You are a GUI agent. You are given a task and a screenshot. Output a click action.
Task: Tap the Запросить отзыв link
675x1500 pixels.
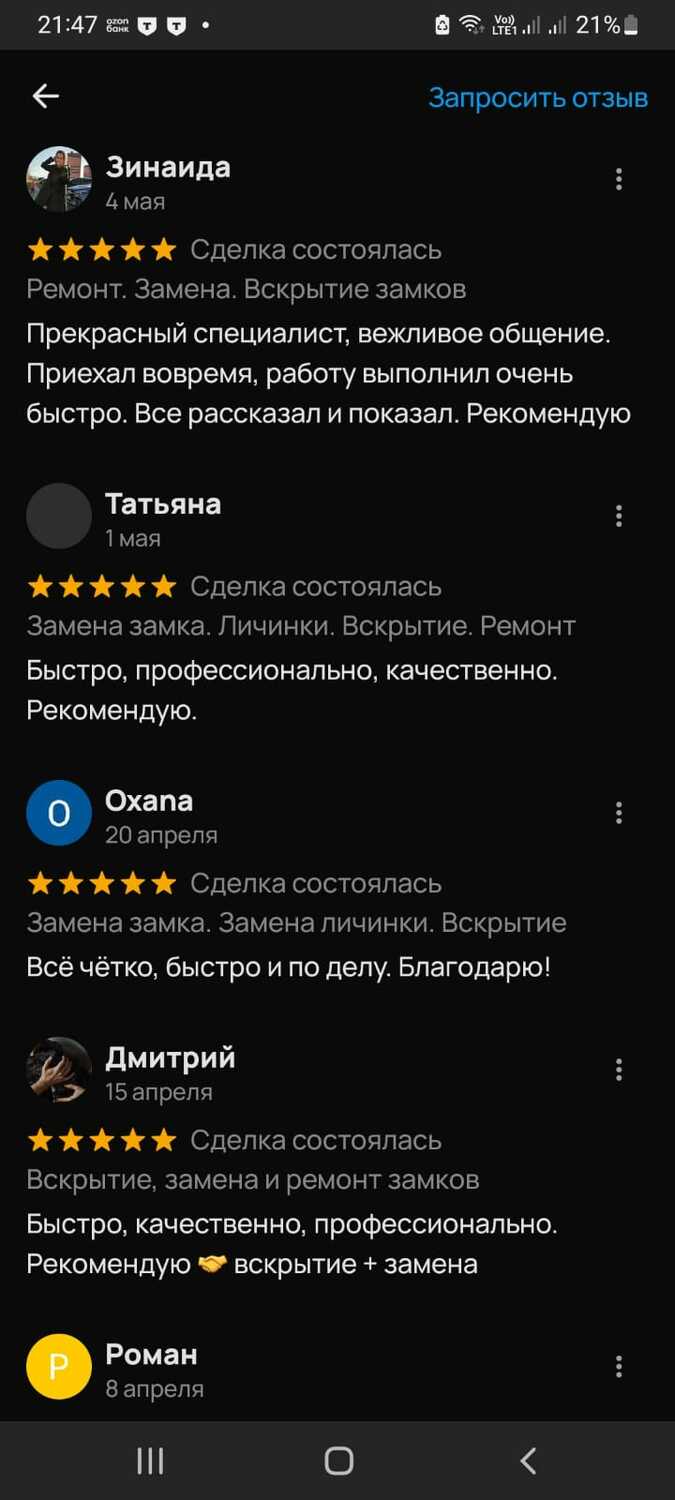point(538,98)
